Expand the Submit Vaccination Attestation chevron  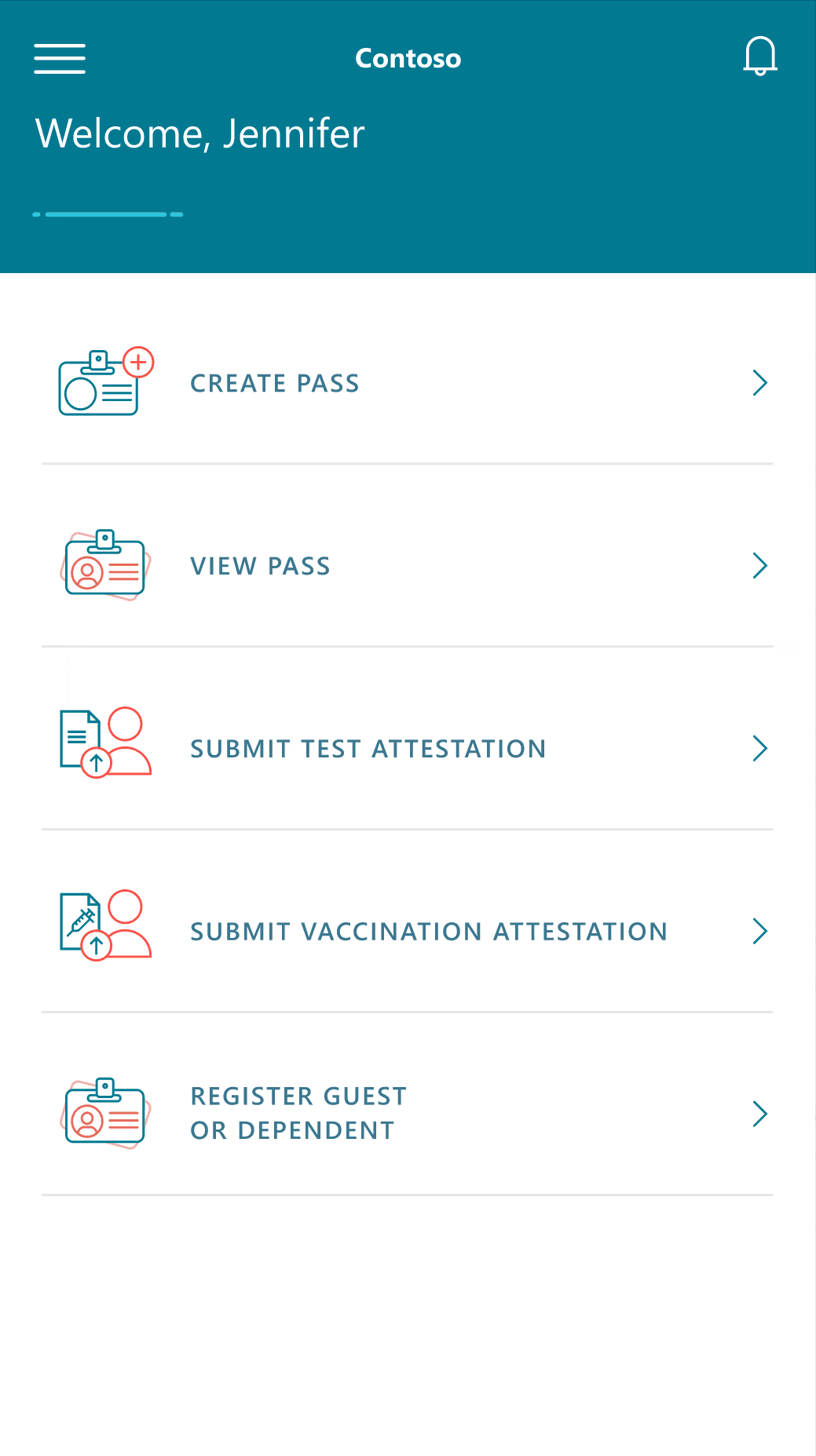(759, 931)
